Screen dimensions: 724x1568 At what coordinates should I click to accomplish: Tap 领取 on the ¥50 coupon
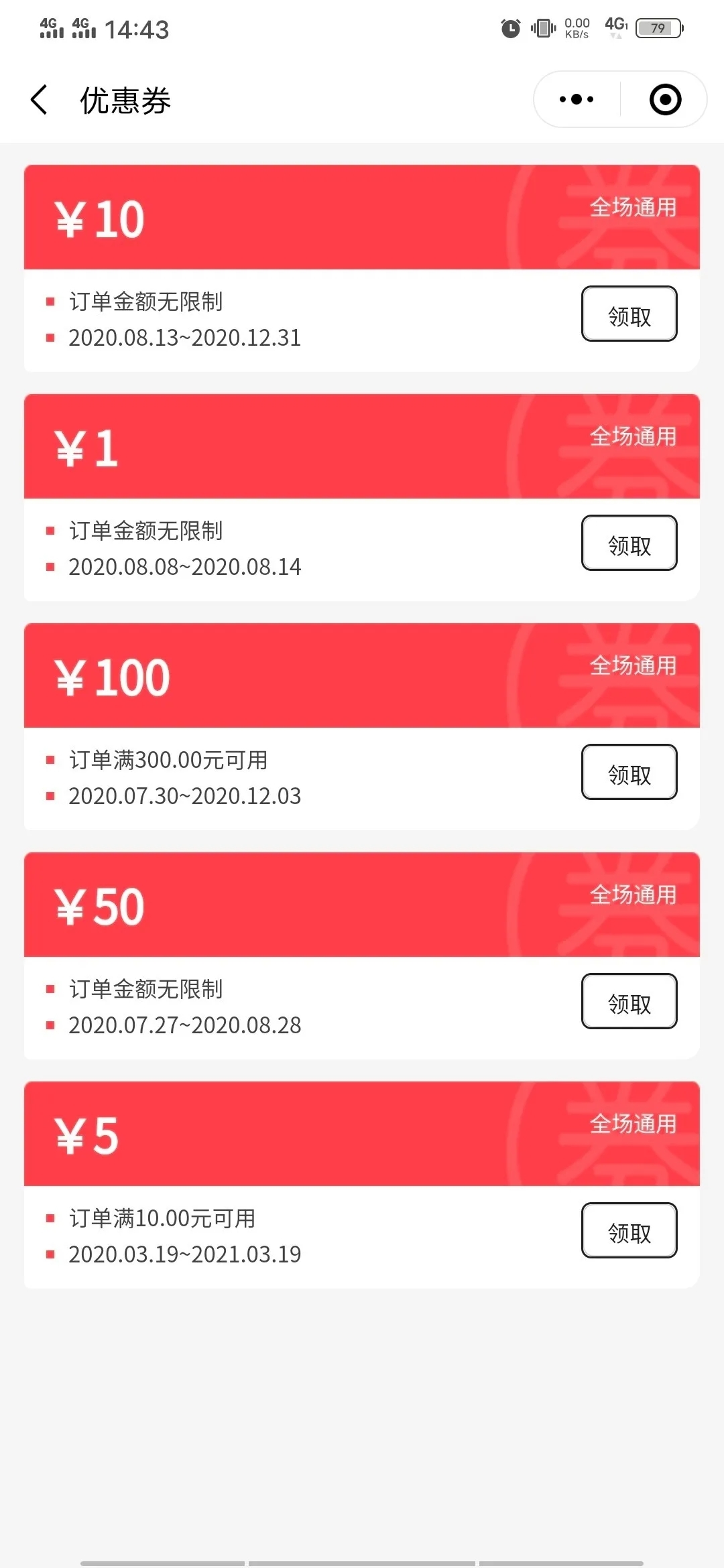click(x=629, y=1002)
